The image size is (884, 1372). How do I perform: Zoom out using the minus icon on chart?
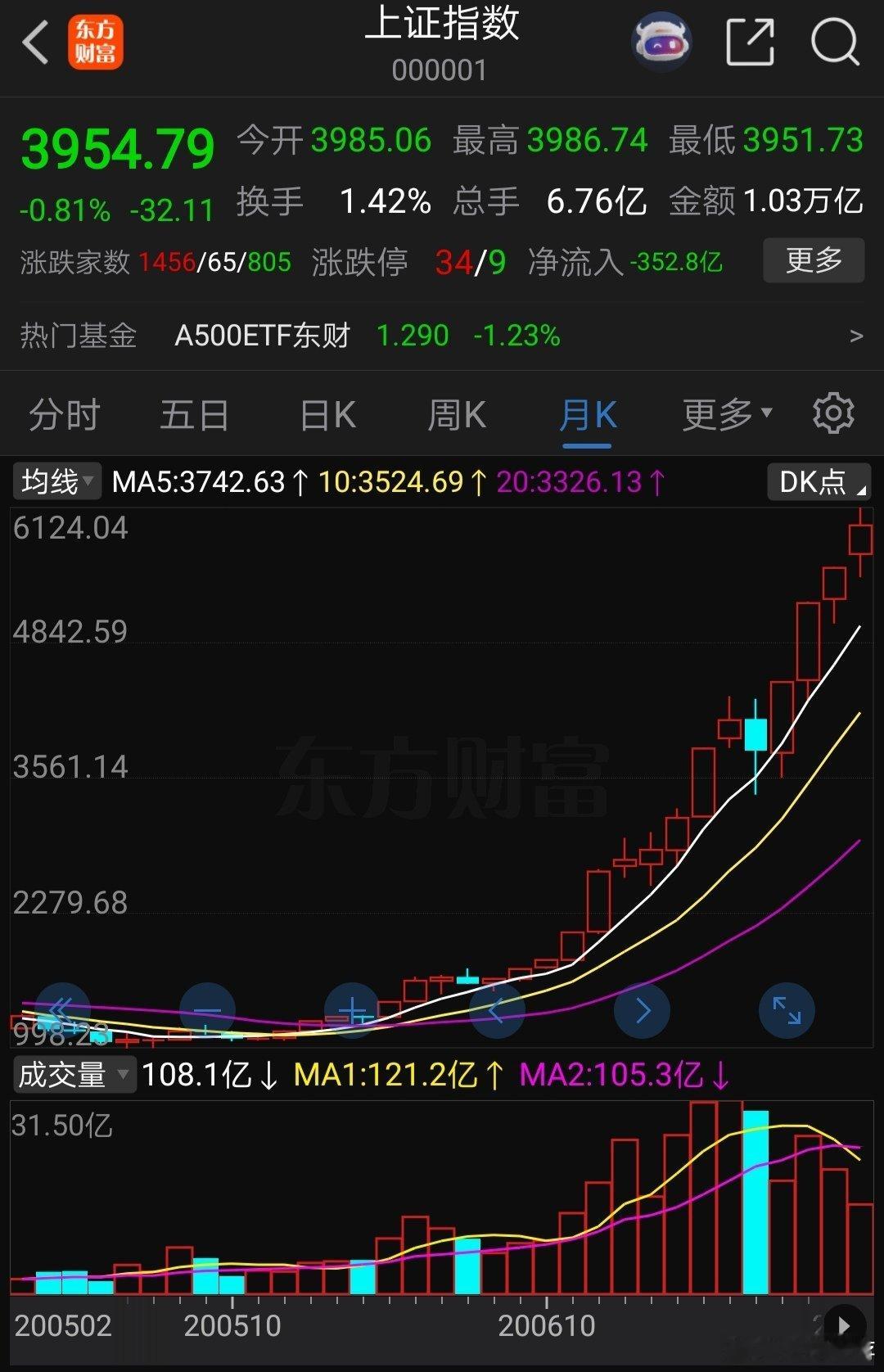[x=209, y=1010]
